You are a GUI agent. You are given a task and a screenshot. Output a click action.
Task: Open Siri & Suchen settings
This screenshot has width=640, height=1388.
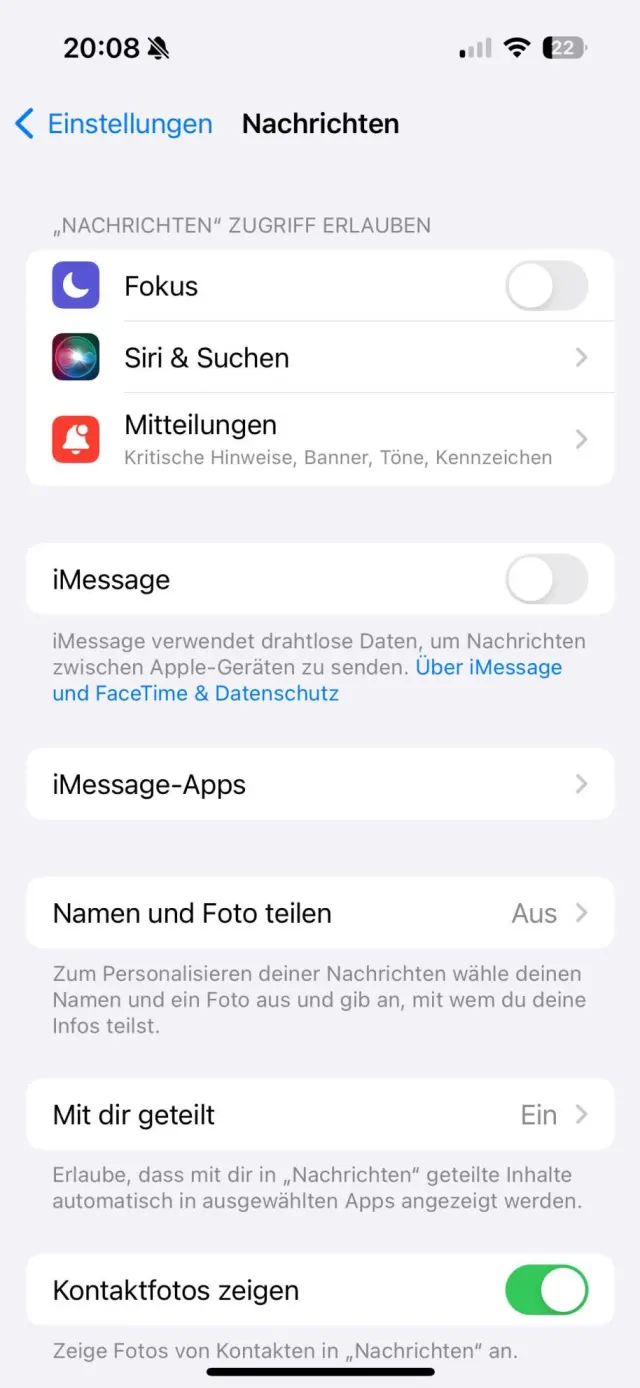pos(320,358)
